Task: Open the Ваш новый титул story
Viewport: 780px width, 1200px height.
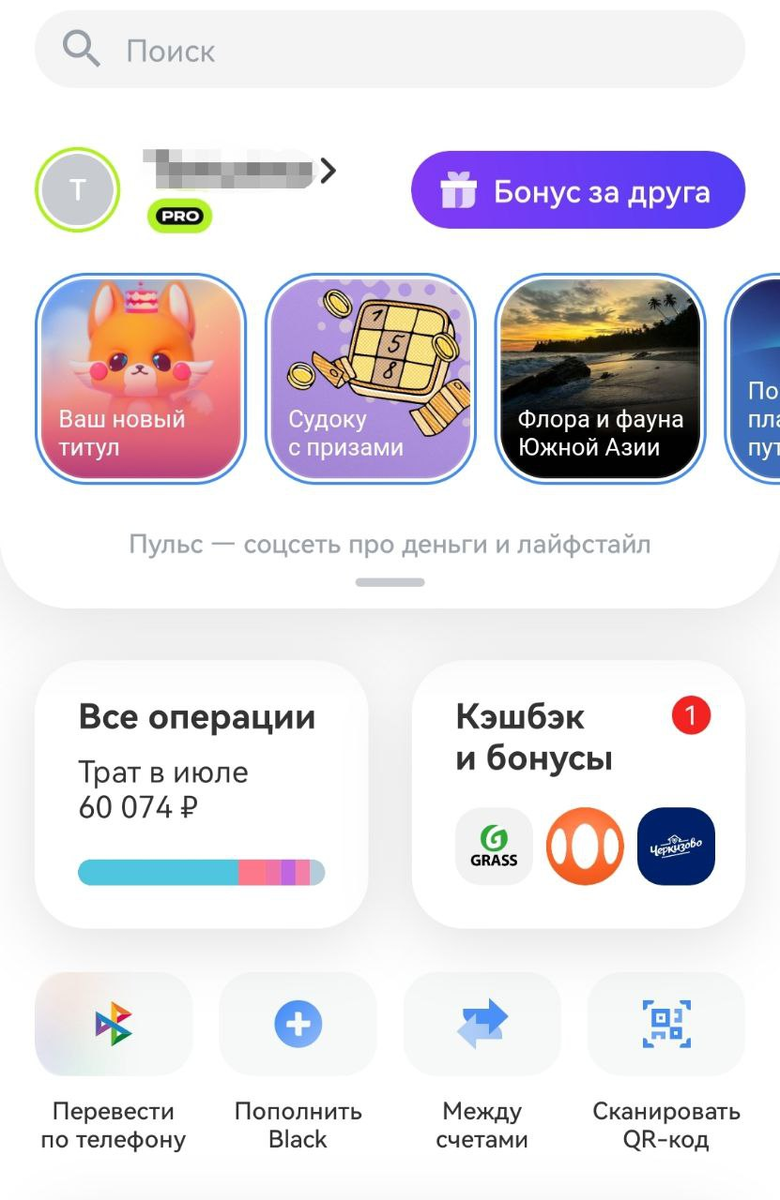Action: coord(141,378)
